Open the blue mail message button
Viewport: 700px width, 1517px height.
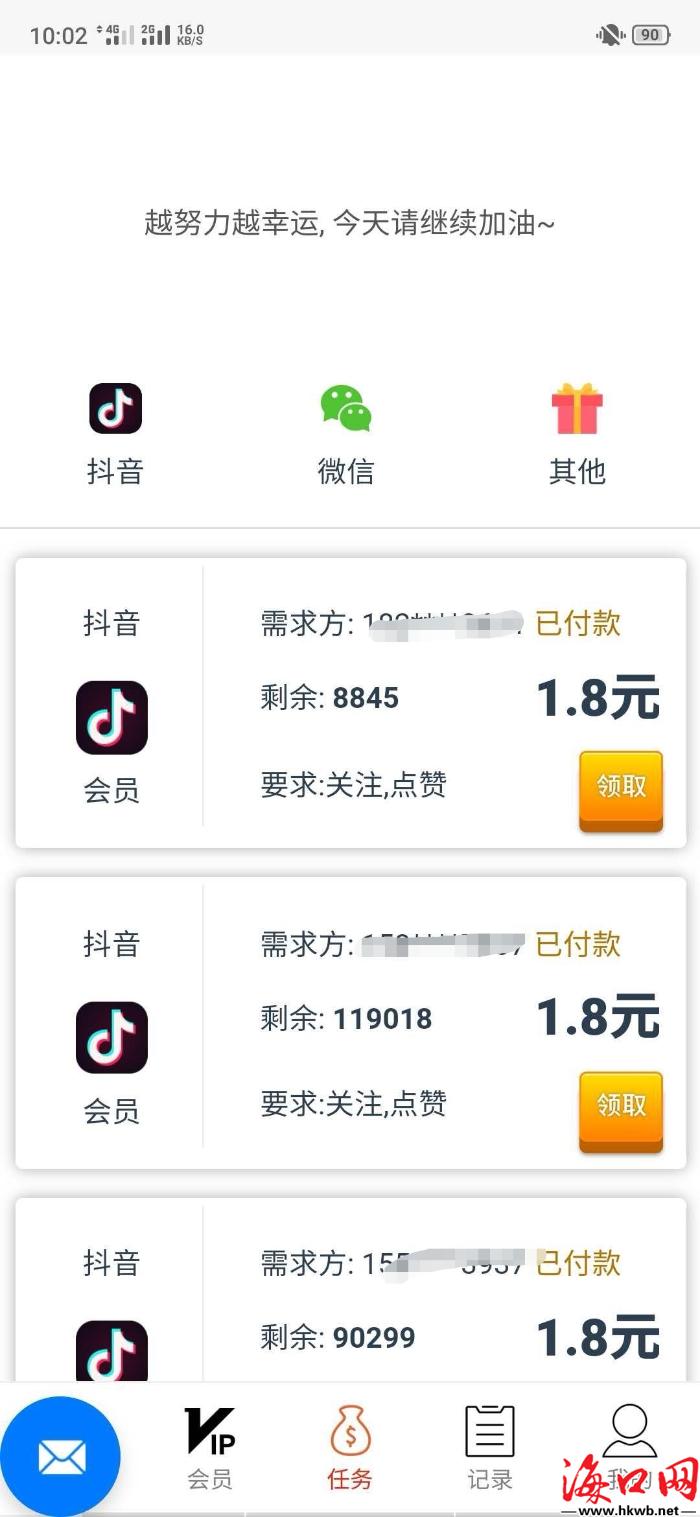(61, 1456)
